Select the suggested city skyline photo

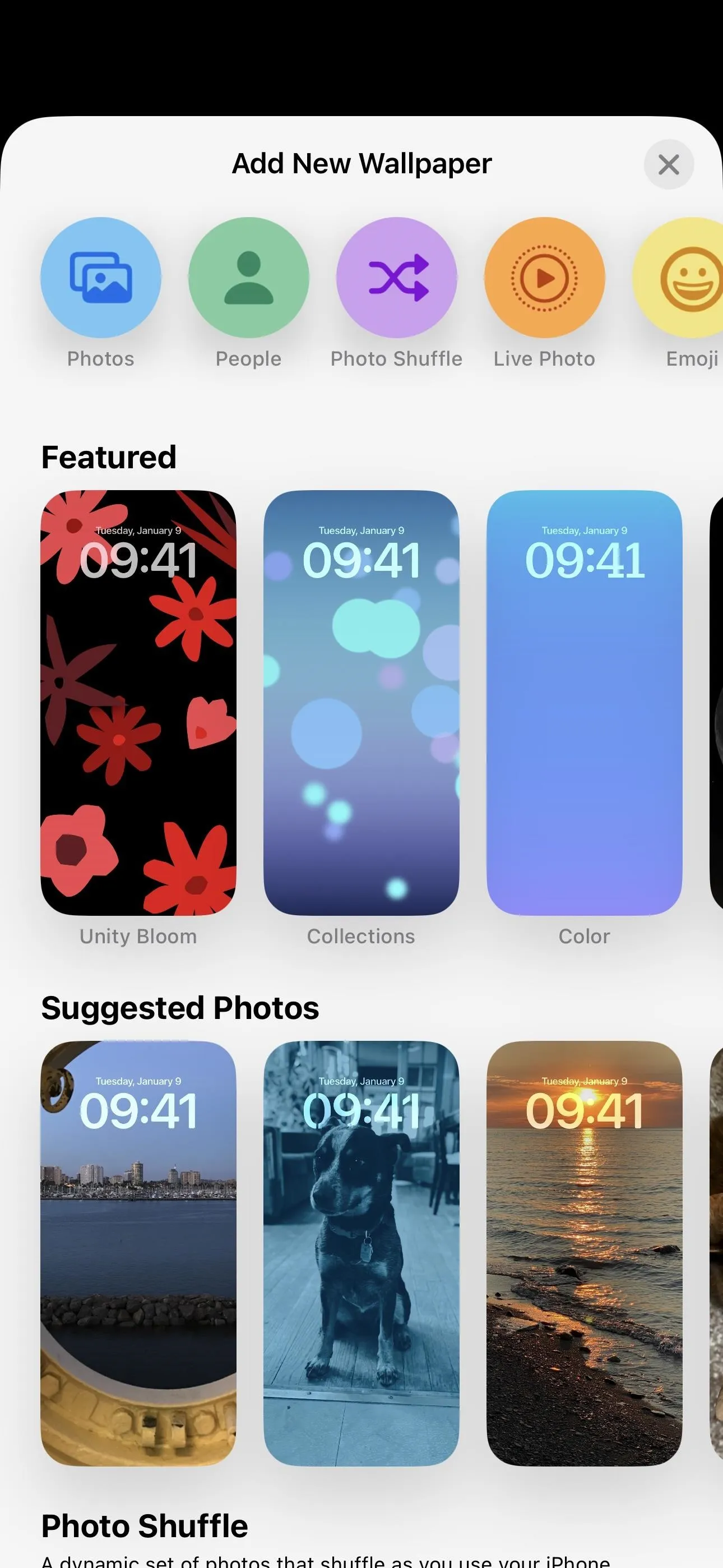click(138, 1253)
